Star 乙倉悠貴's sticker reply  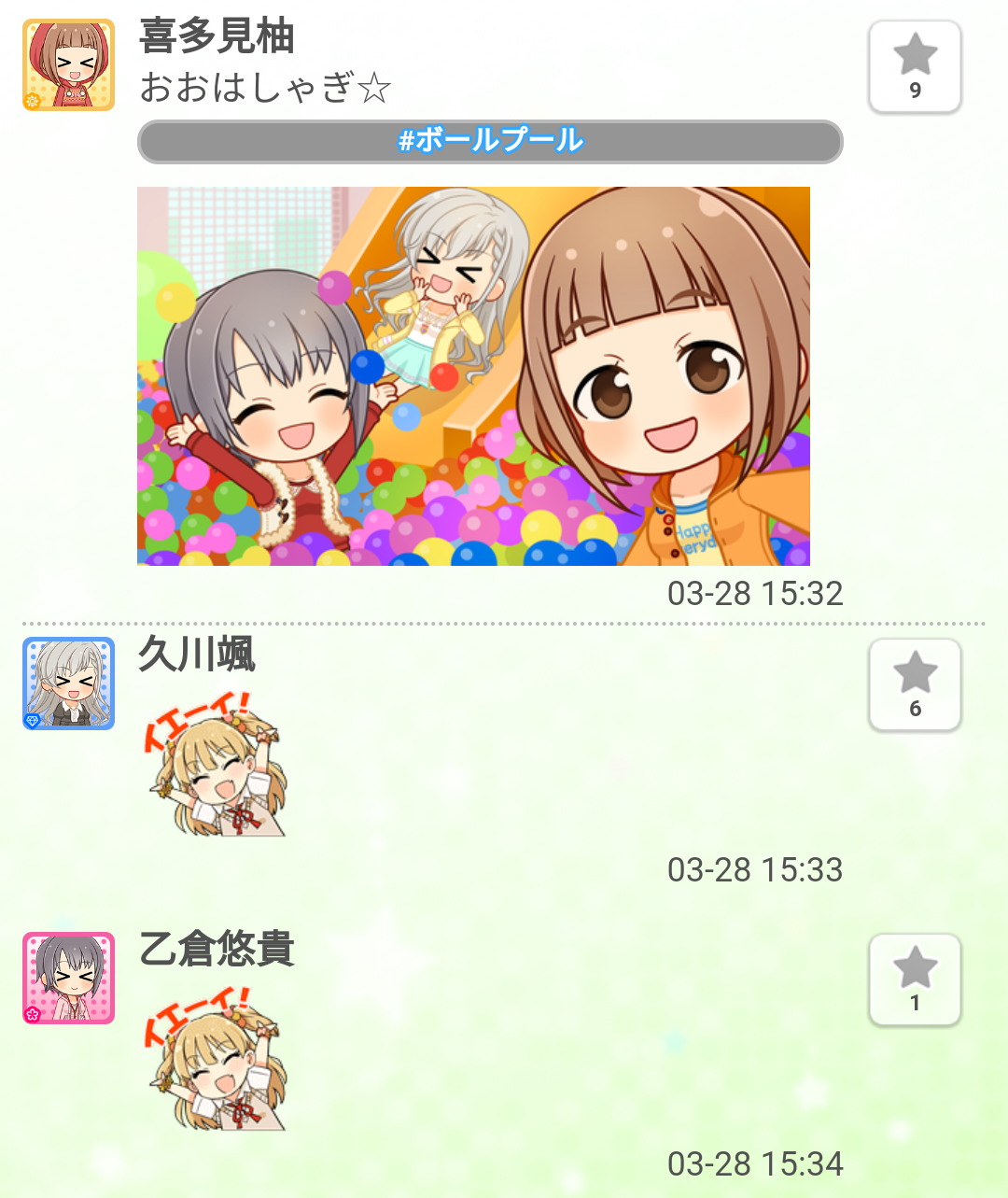click(915, 980)
